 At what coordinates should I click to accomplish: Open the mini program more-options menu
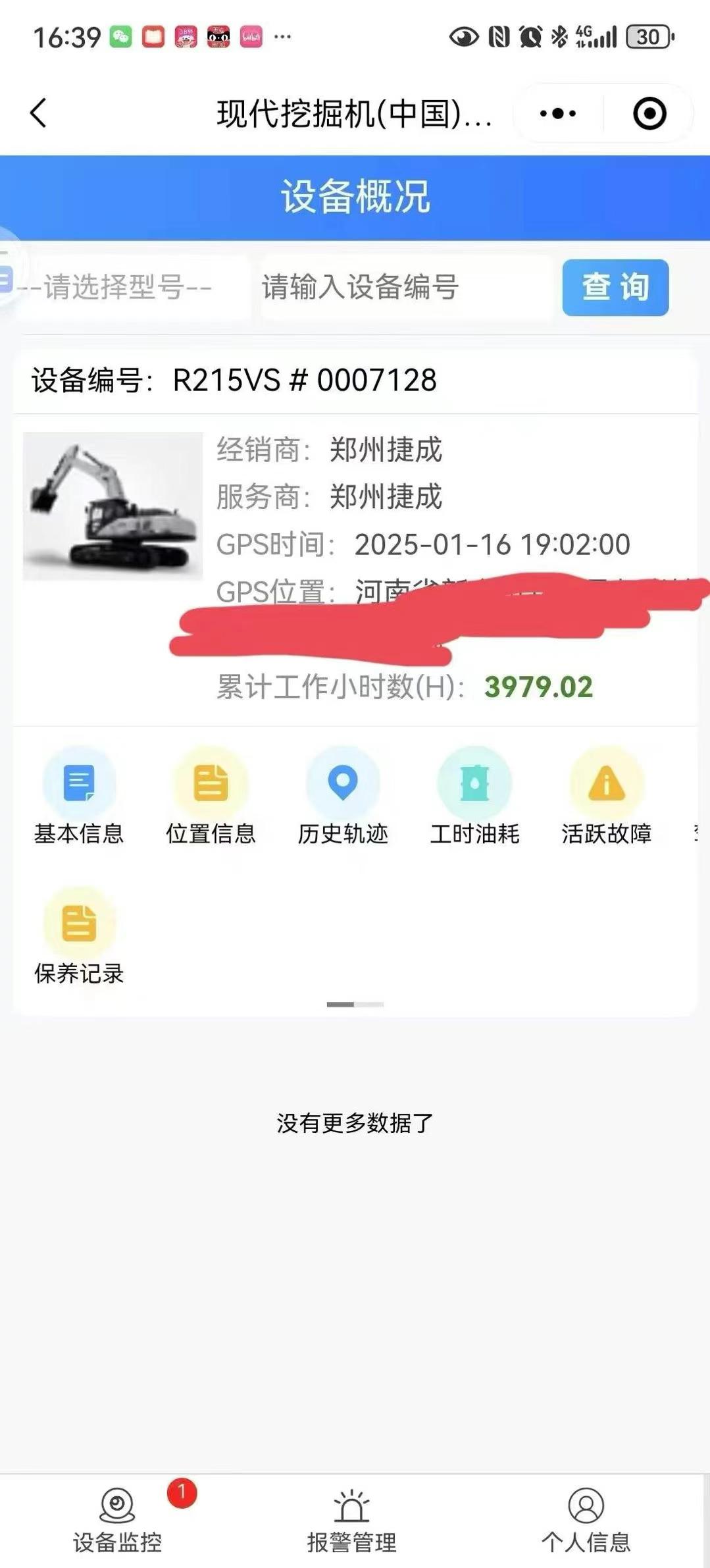tap(557, 113)
